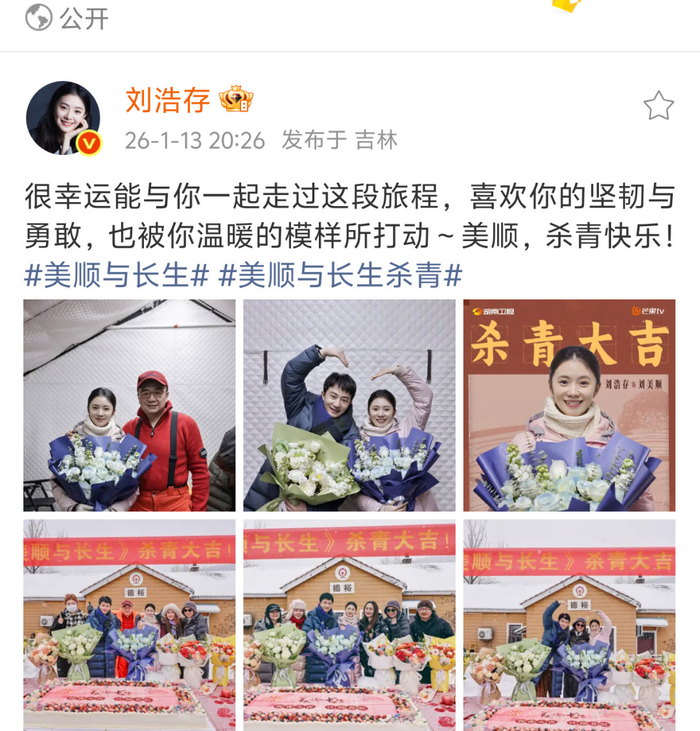This screenshot has width=700, height=731.
Task: View photo with man in red jacket
Action: 130,405
